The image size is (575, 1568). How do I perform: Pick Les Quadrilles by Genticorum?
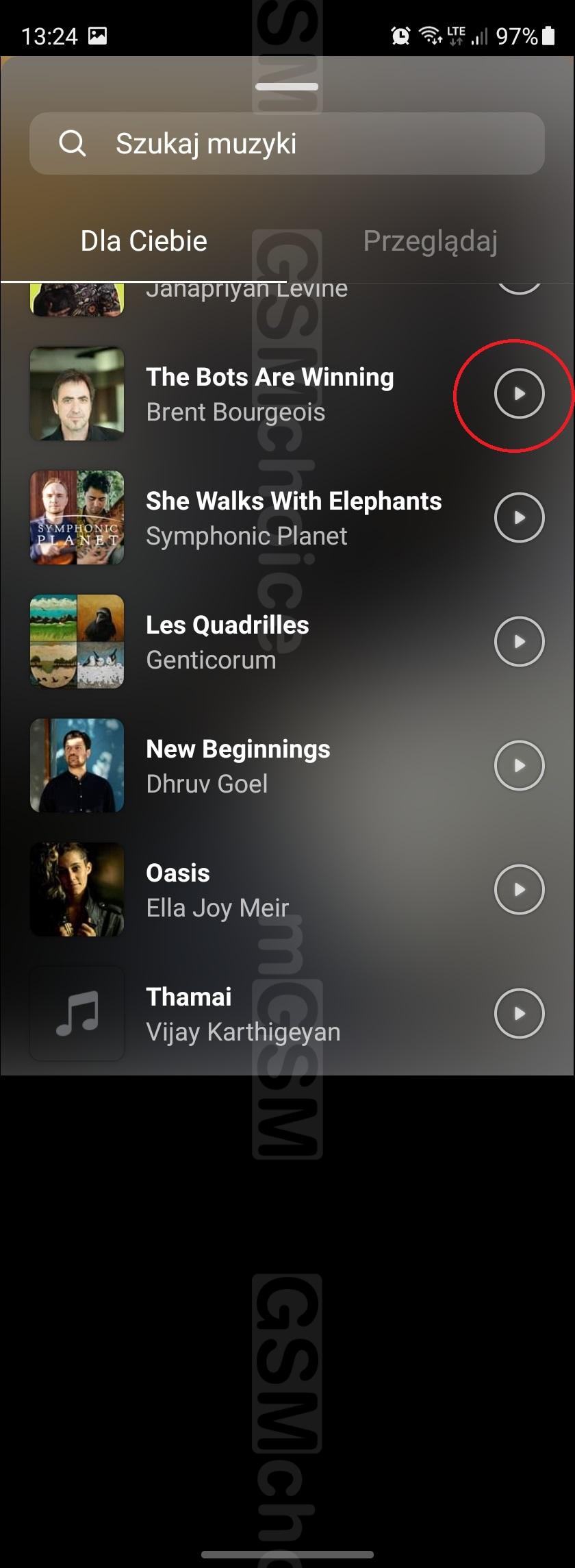[x=227, y=642]
